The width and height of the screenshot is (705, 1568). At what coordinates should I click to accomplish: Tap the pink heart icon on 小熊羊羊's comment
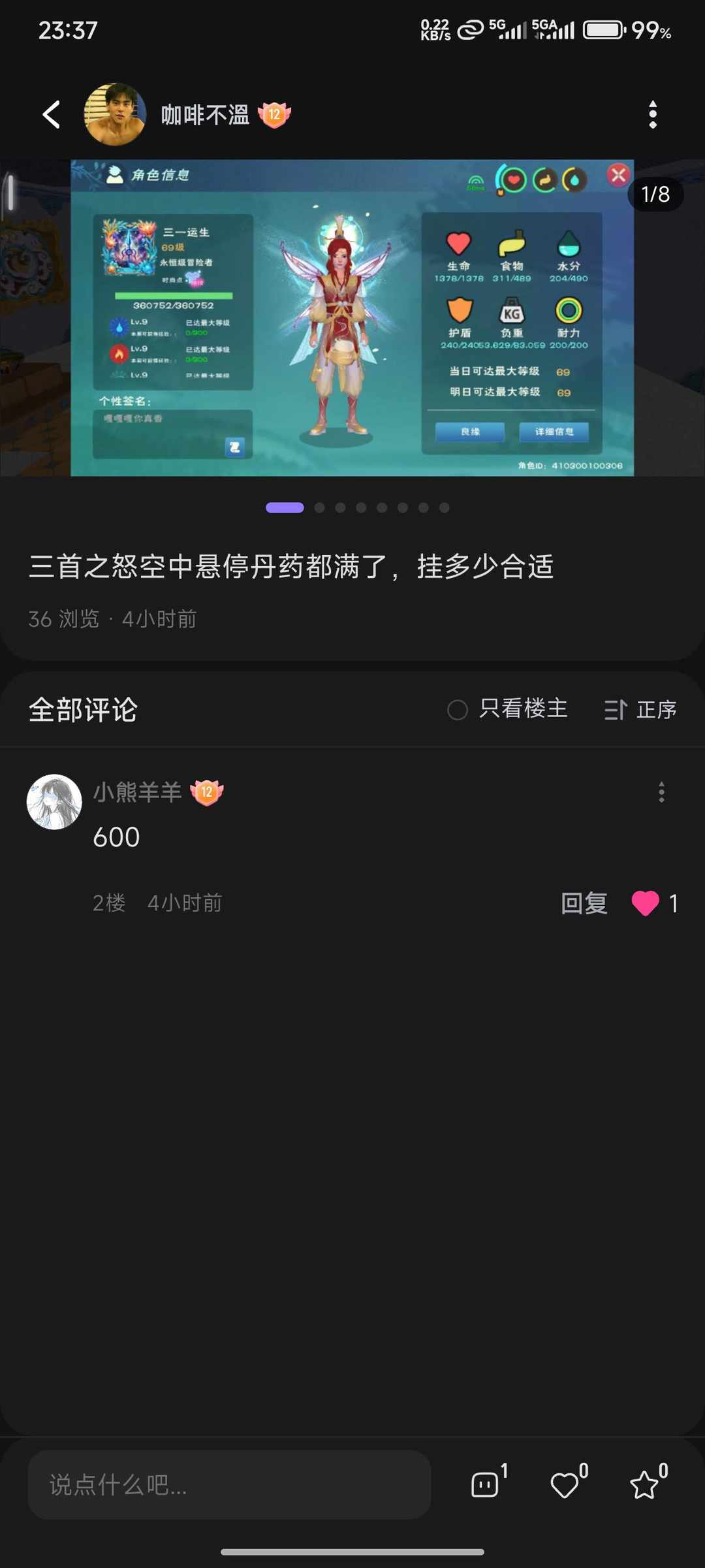pos(645,903)
